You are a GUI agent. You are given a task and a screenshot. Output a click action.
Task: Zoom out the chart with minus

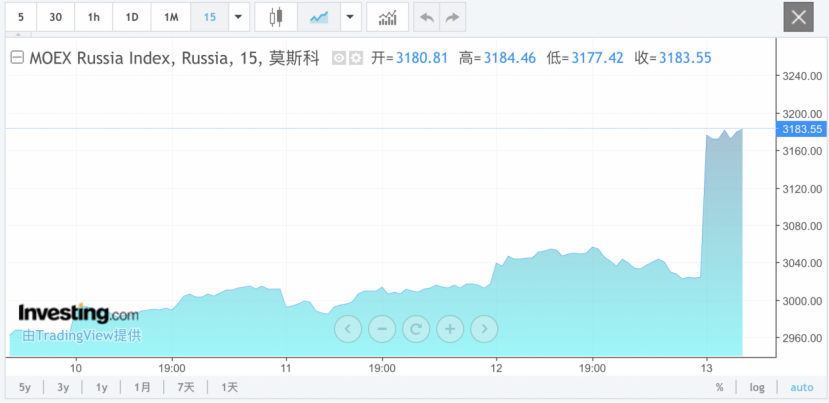382,328
